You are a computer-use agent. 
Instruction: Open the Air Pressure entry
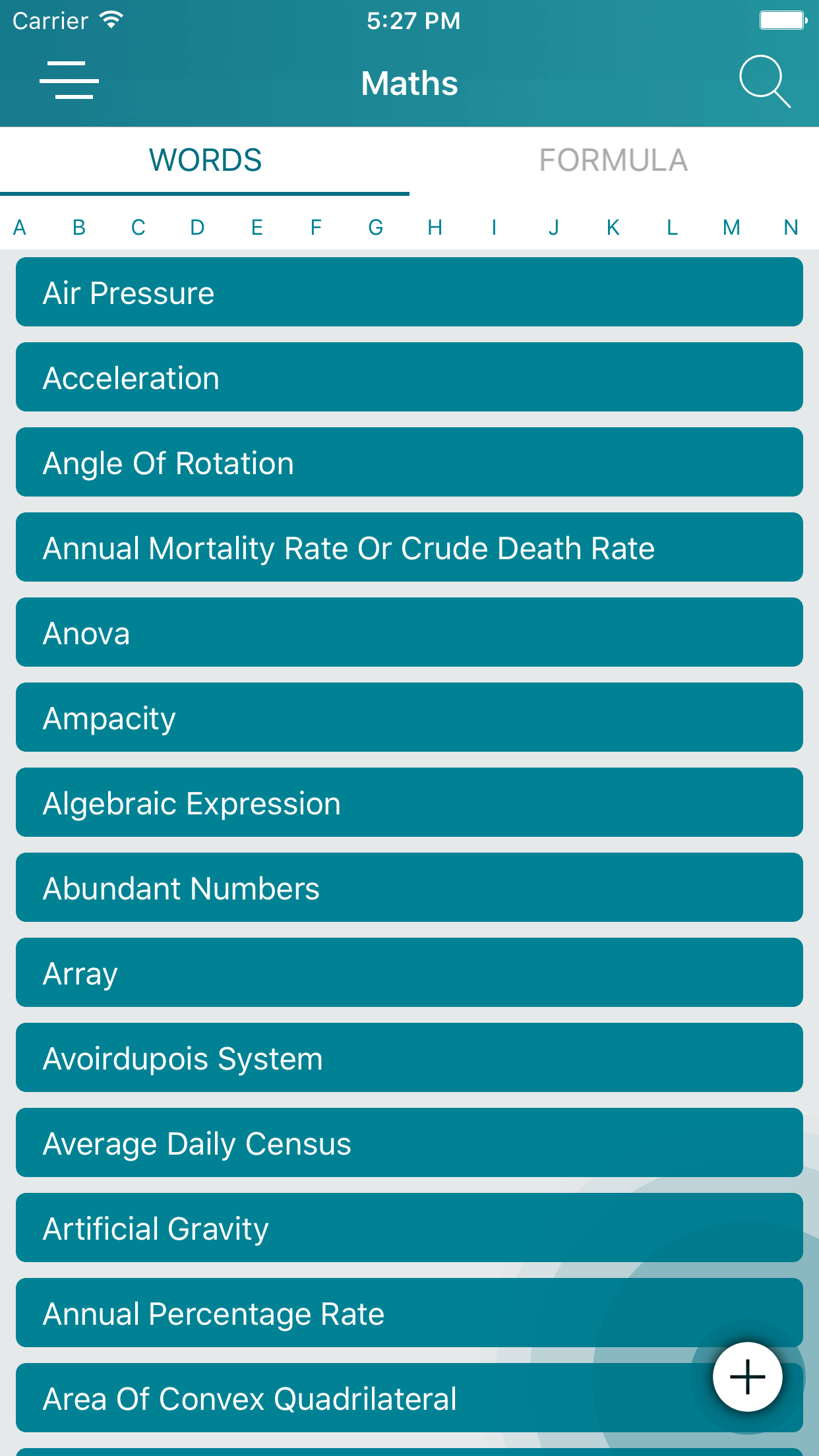pyautogui.click(x=409, y=292)
